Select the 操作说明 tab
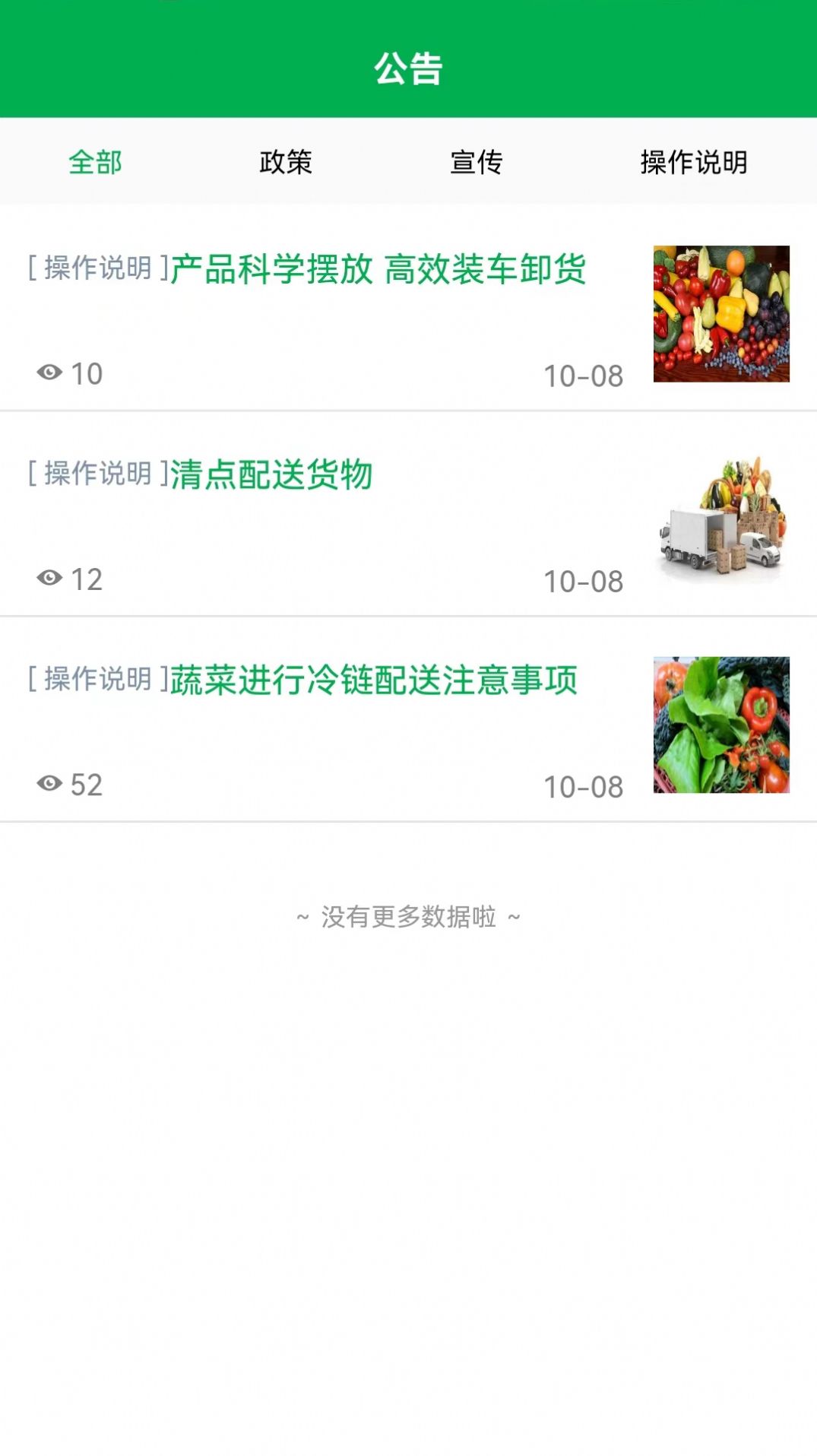Screen dimensions: 817x1456 click(x=694, y=162)
